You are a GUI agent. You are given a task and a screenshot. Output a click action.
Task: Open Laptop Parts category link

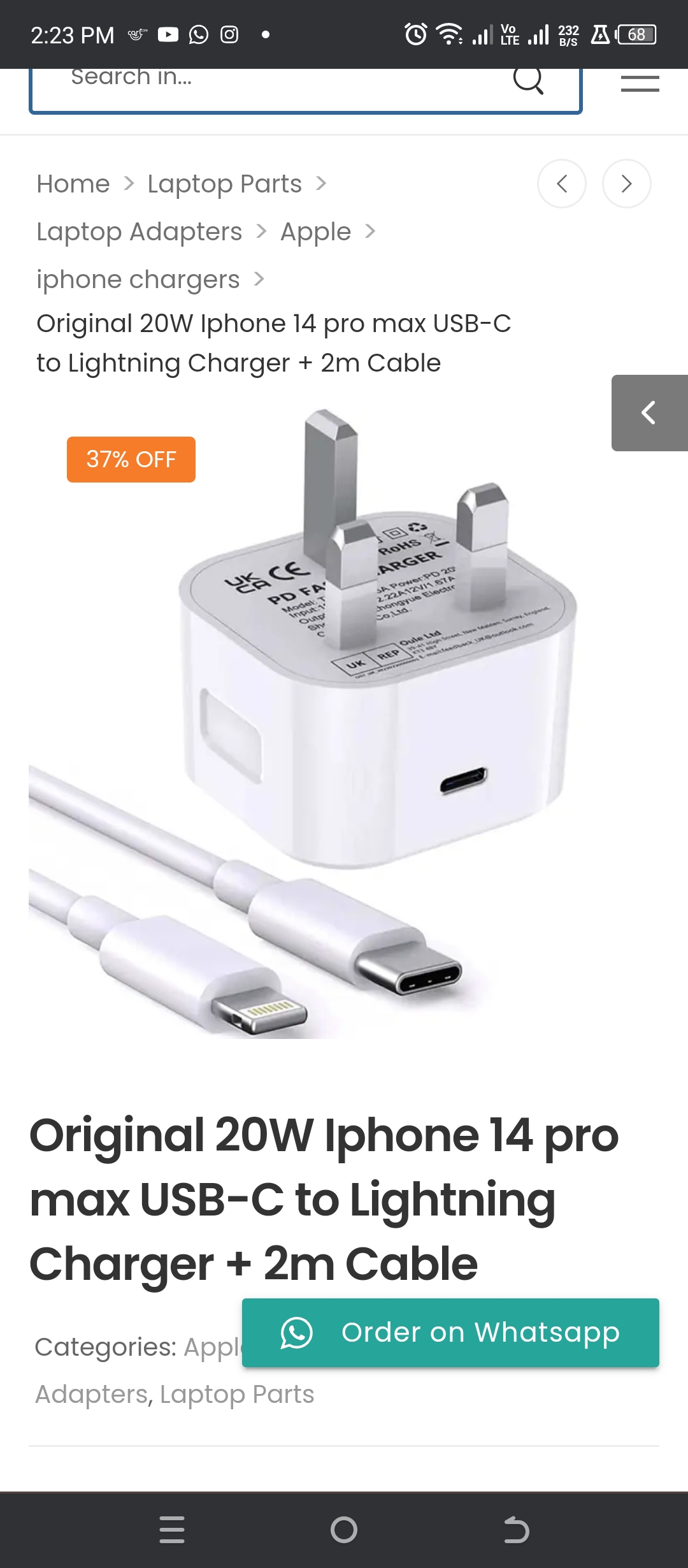(237, 1395)
